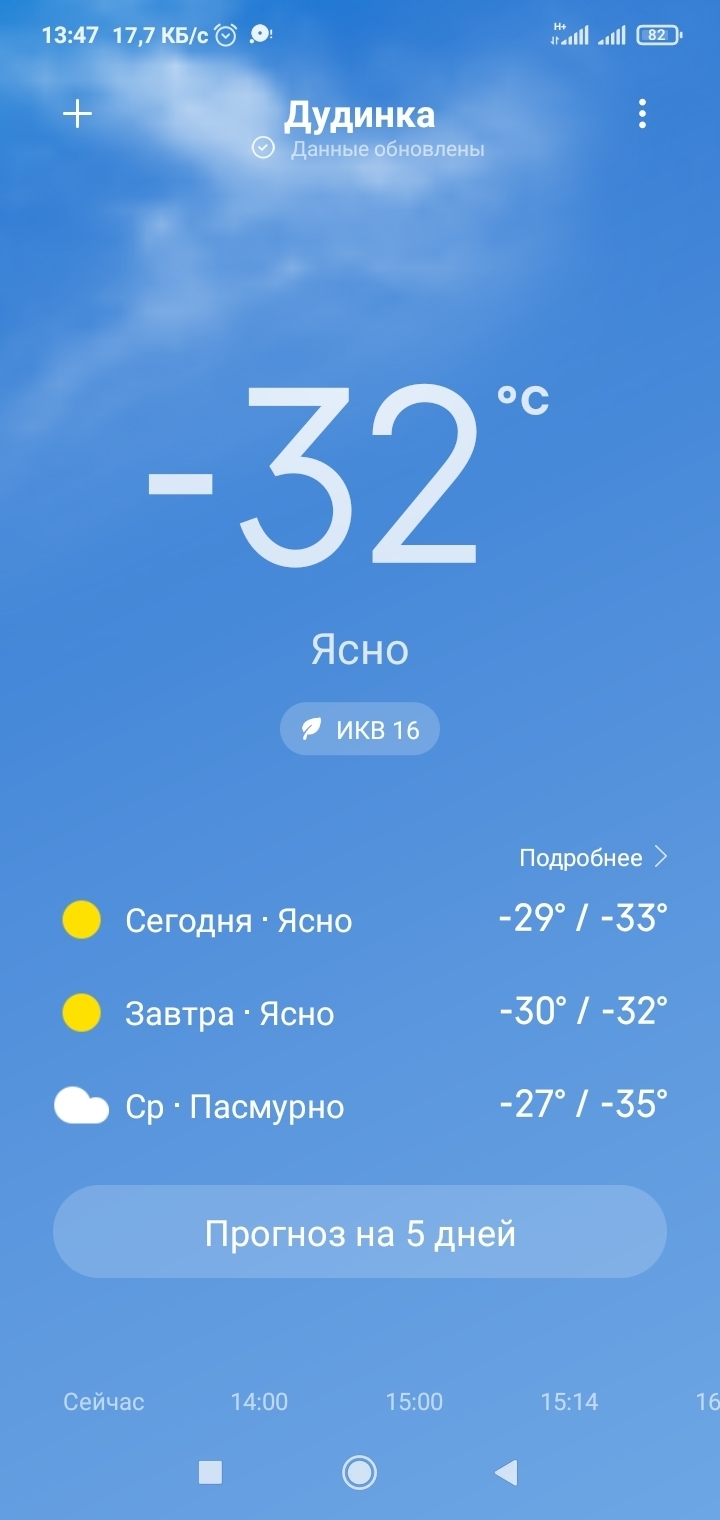Tap the Подробнее link for details
720x1520 pixels.
592,858
